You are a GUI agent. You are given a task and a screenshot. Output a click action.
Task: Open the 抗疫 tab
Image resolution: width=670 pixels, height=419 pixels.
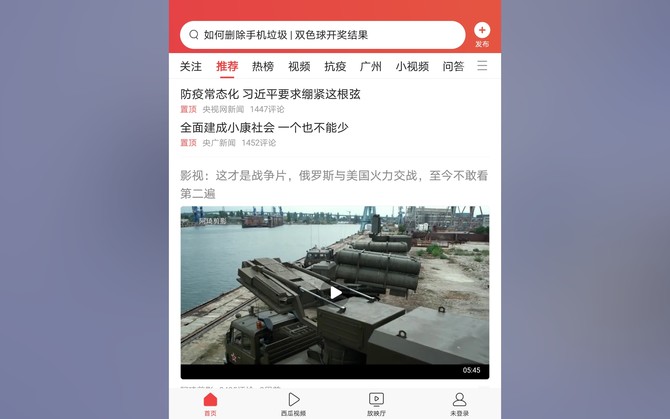point(335,67)
